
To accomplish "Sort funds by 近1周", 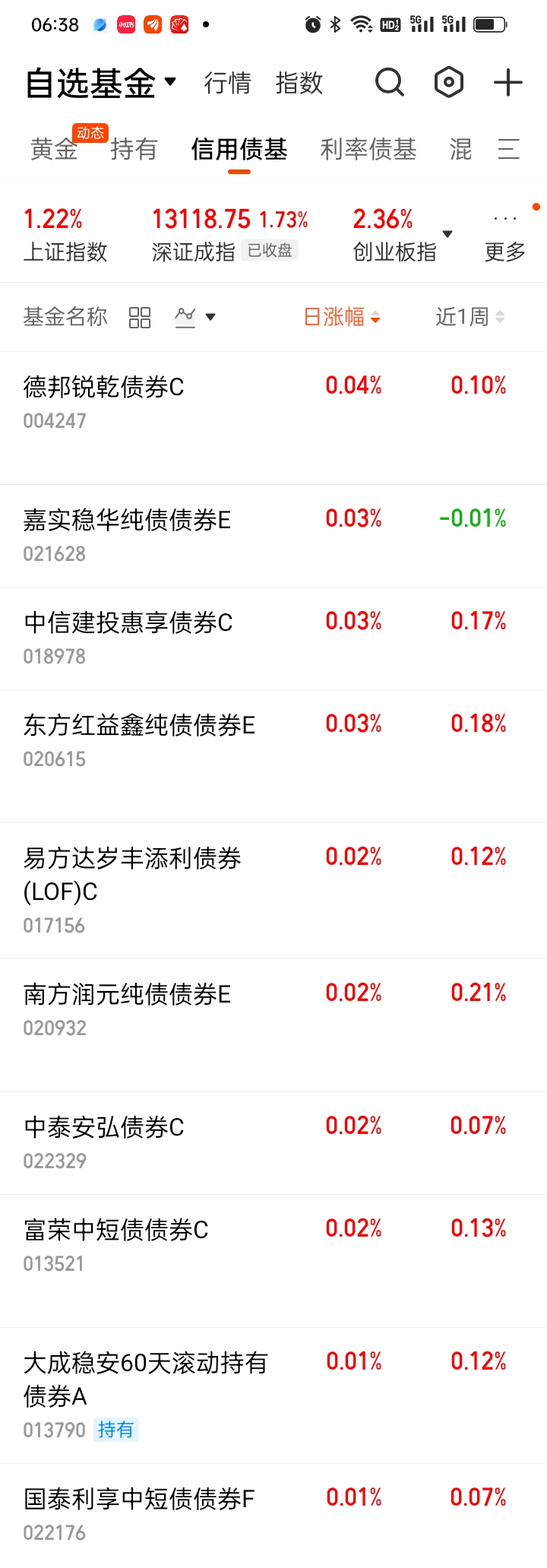I will point(469,317).
